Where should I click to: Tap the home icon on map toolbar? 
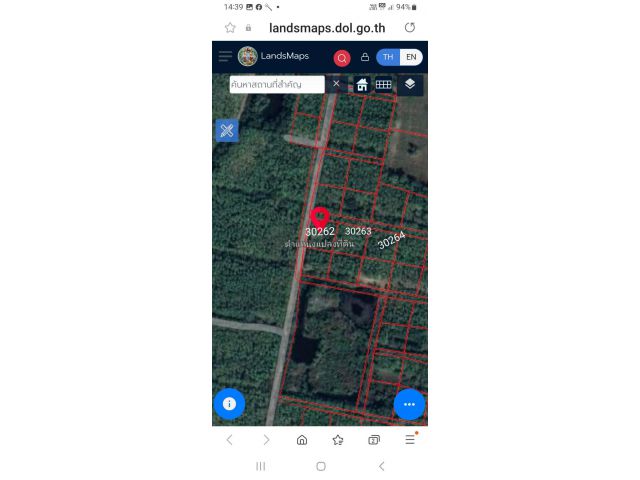click(362, 85)
